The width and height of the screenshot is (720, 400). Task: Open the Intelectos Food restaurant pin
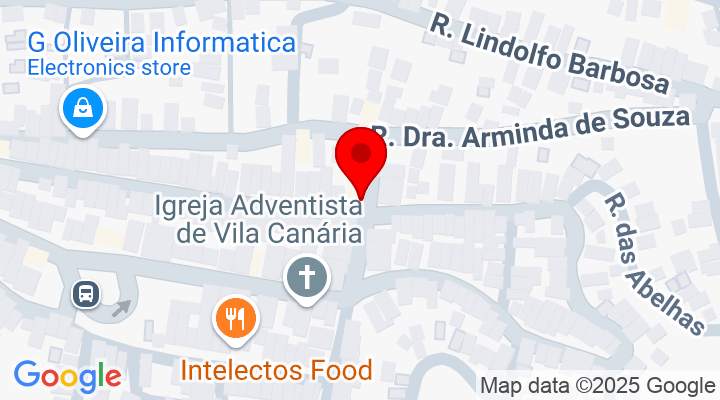[x=236, y=319]
